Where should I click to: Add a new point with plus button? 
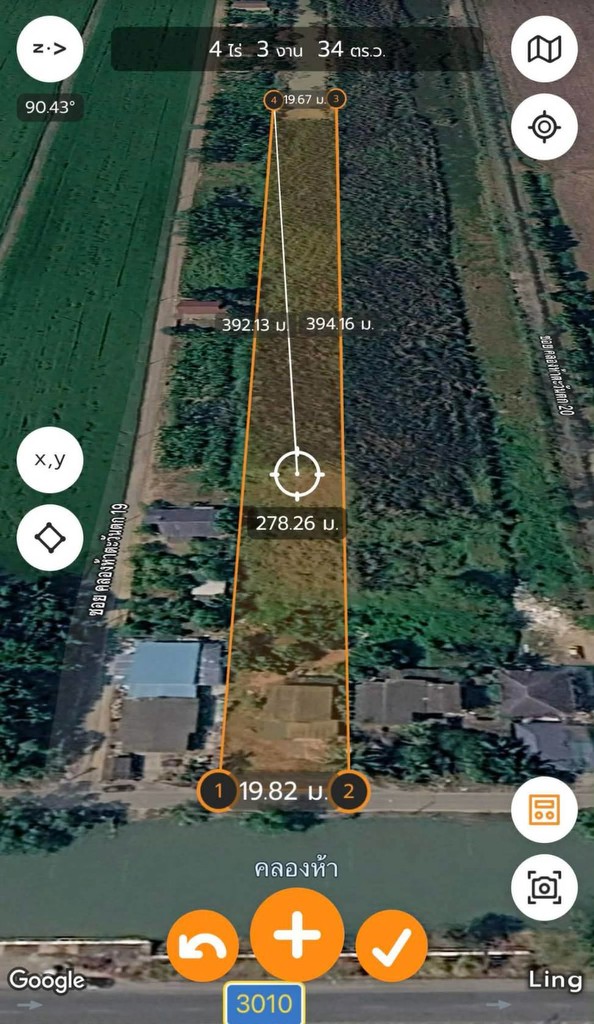point(297,935)
